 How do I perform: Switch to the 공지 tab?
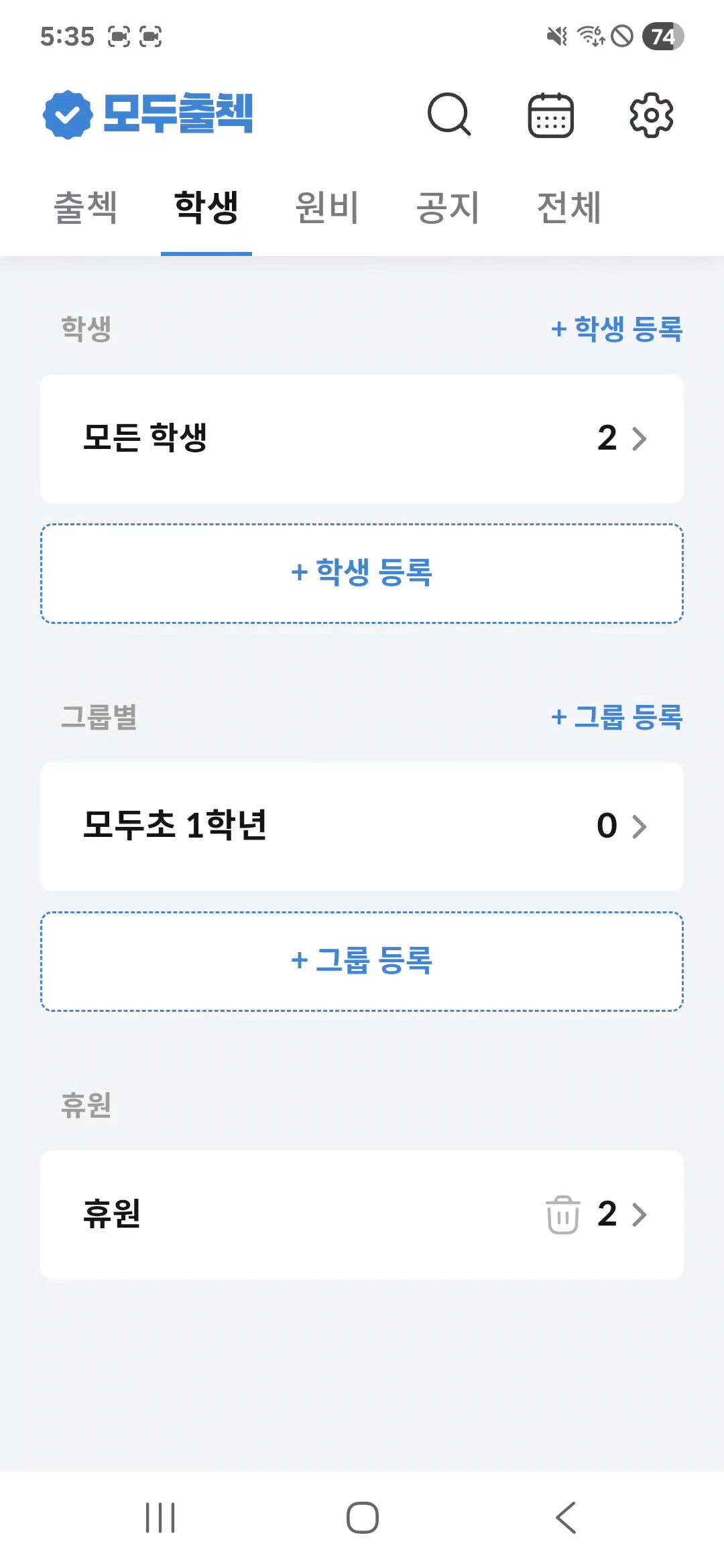coord(448,208)
